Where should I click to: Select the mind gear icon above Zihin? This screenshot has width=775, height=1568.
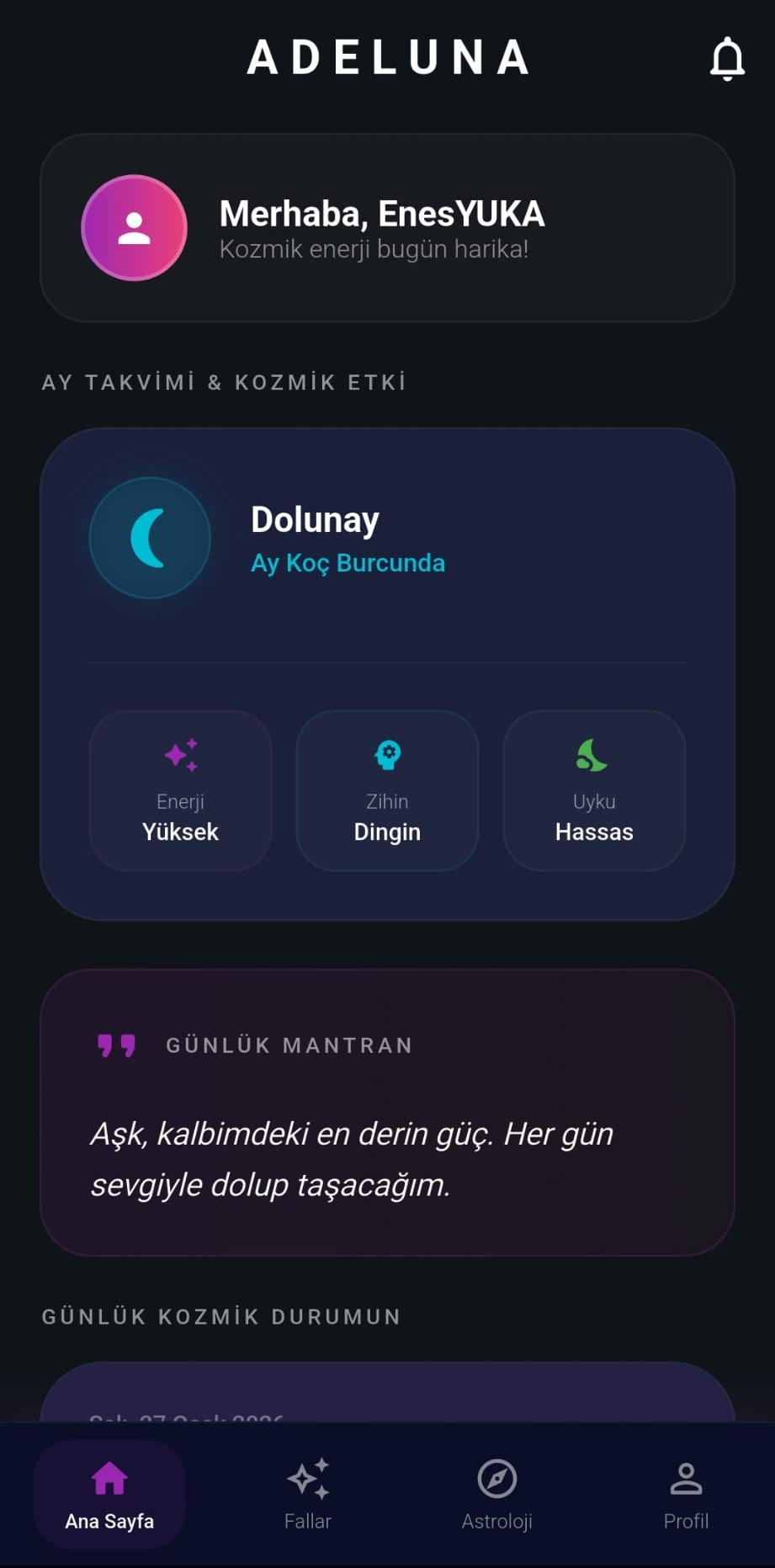387,756
